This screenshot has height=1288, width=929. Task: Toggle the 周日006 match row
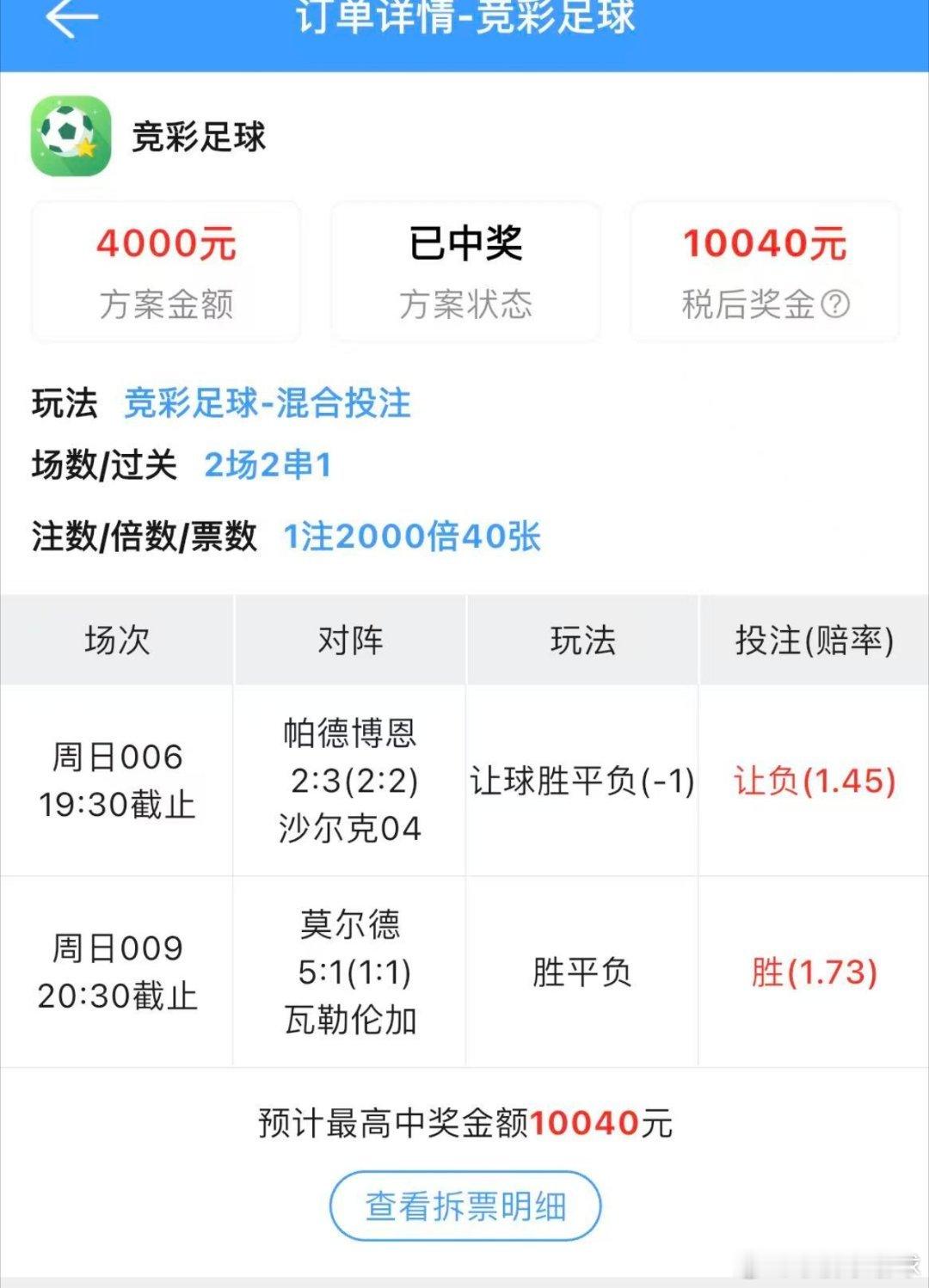pyautogui.click(x=118, y=781)
